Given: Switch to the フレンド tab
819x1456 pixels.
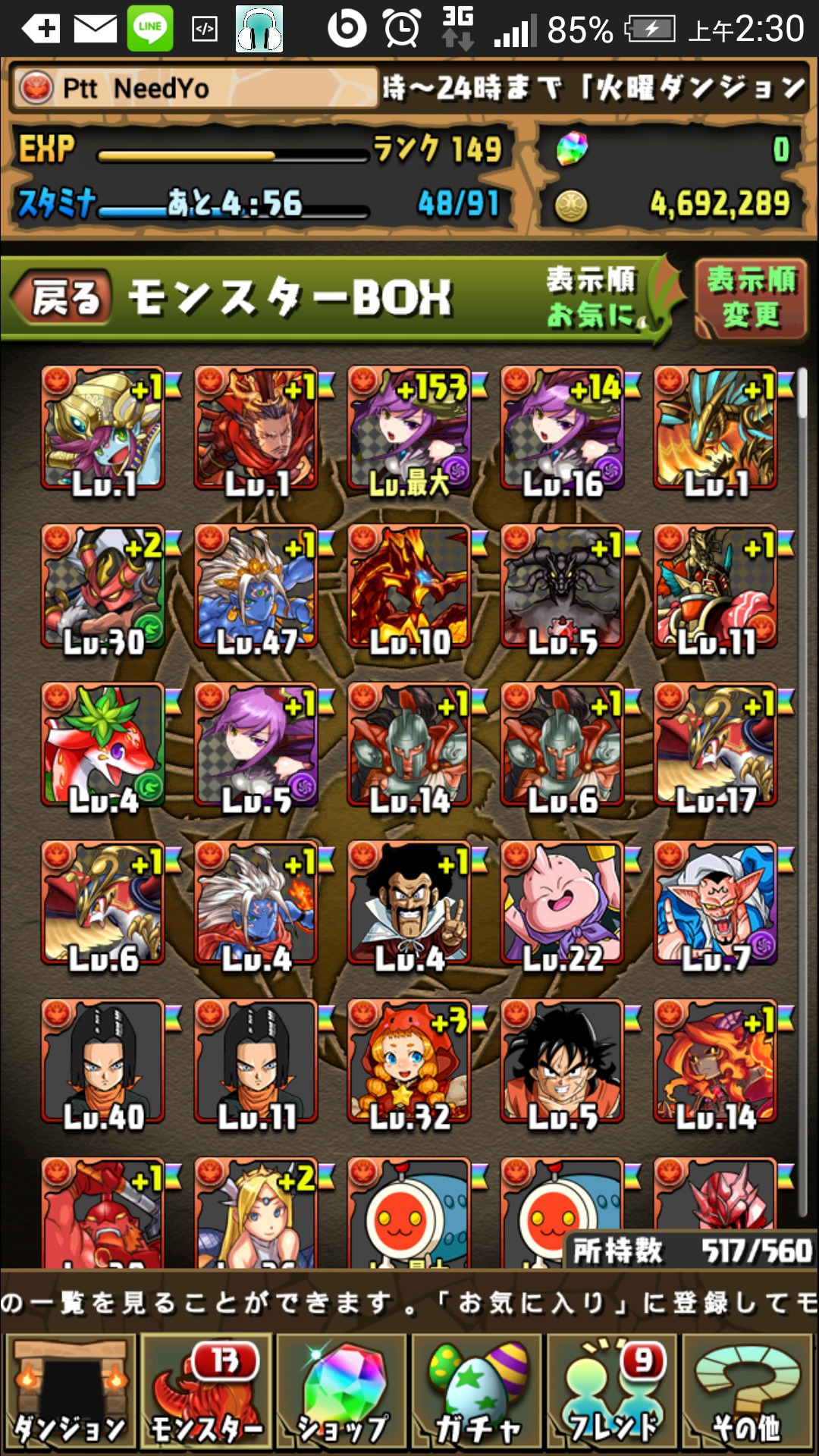Looking at the screenshot, I should coord(613,1394).
